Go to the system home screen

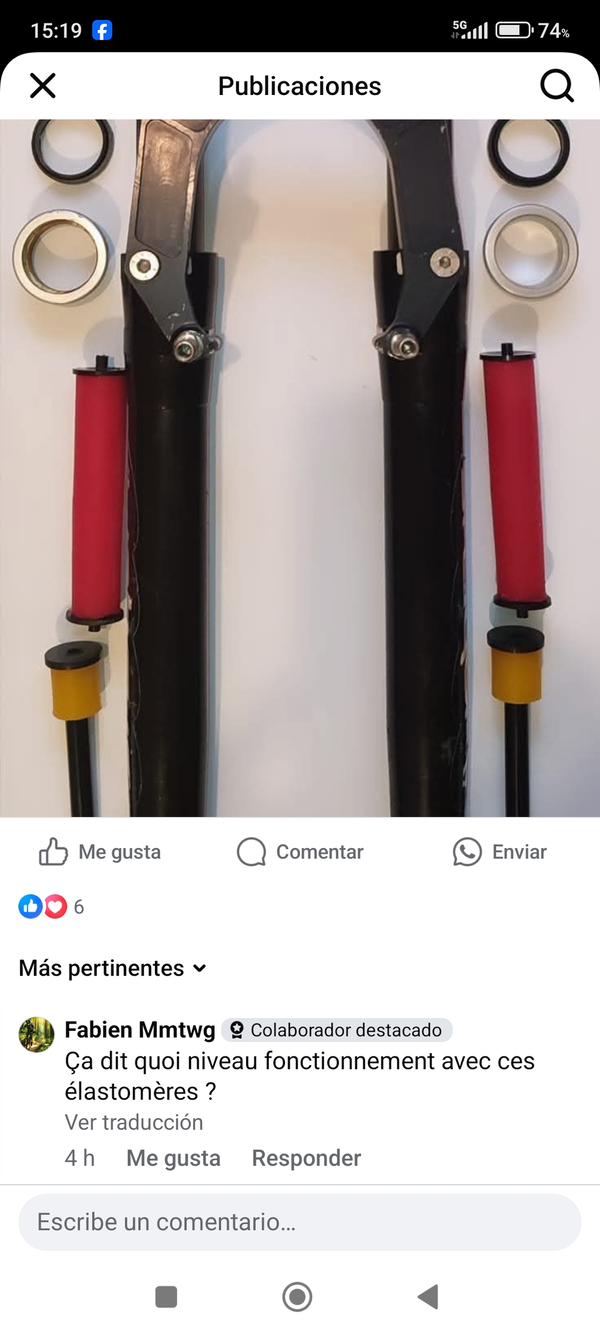297,1297
